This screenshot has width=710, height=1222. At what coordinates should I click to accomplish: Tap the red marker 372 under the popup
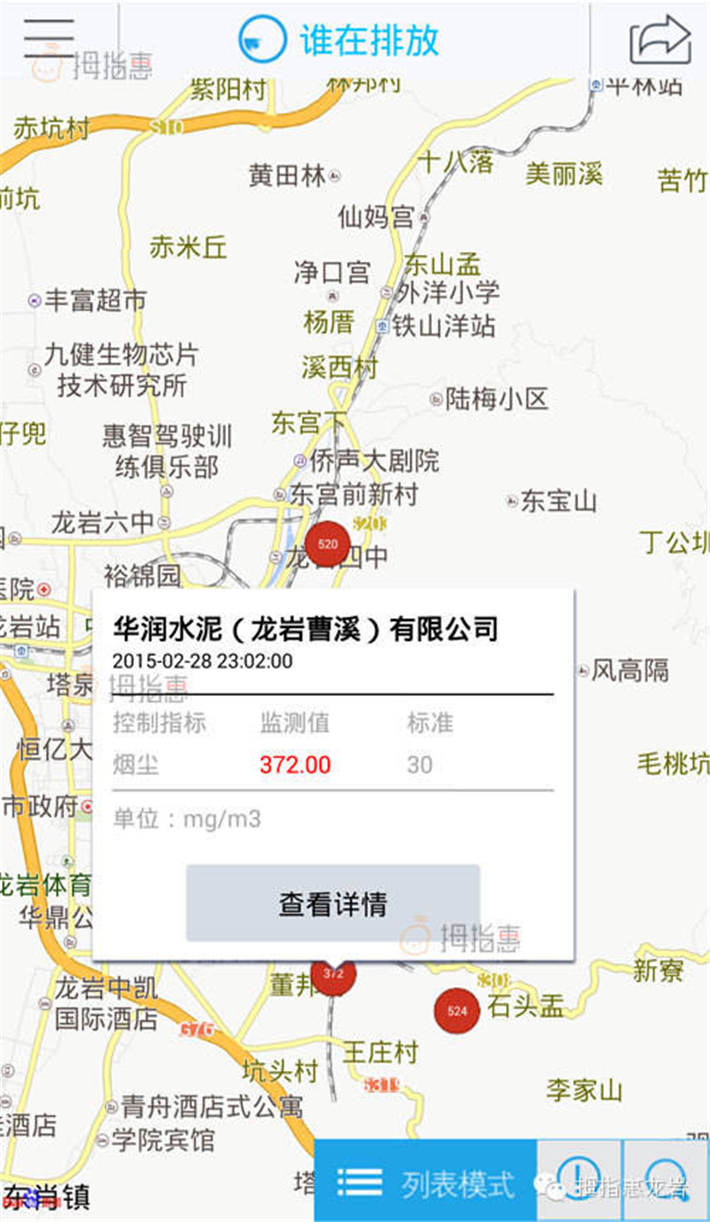(333, 975)
